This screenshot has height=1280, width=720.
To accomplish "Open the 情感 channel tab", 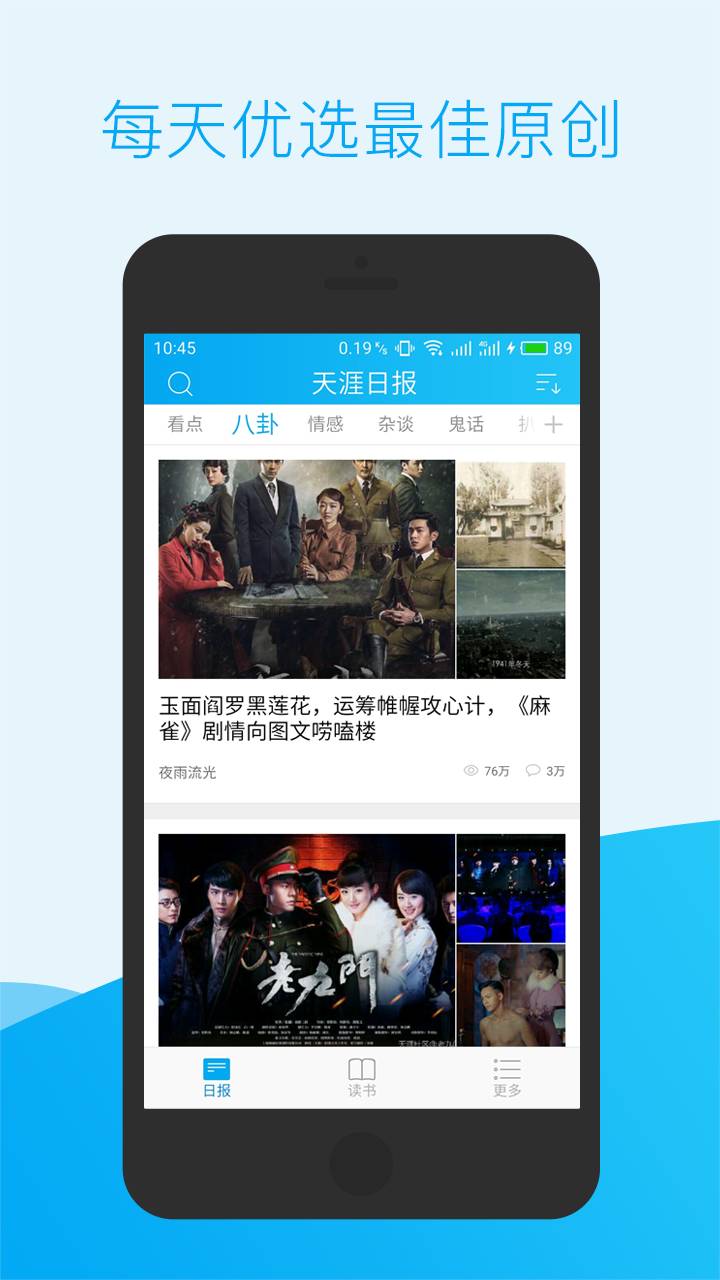I will click(x=326, y=426).
